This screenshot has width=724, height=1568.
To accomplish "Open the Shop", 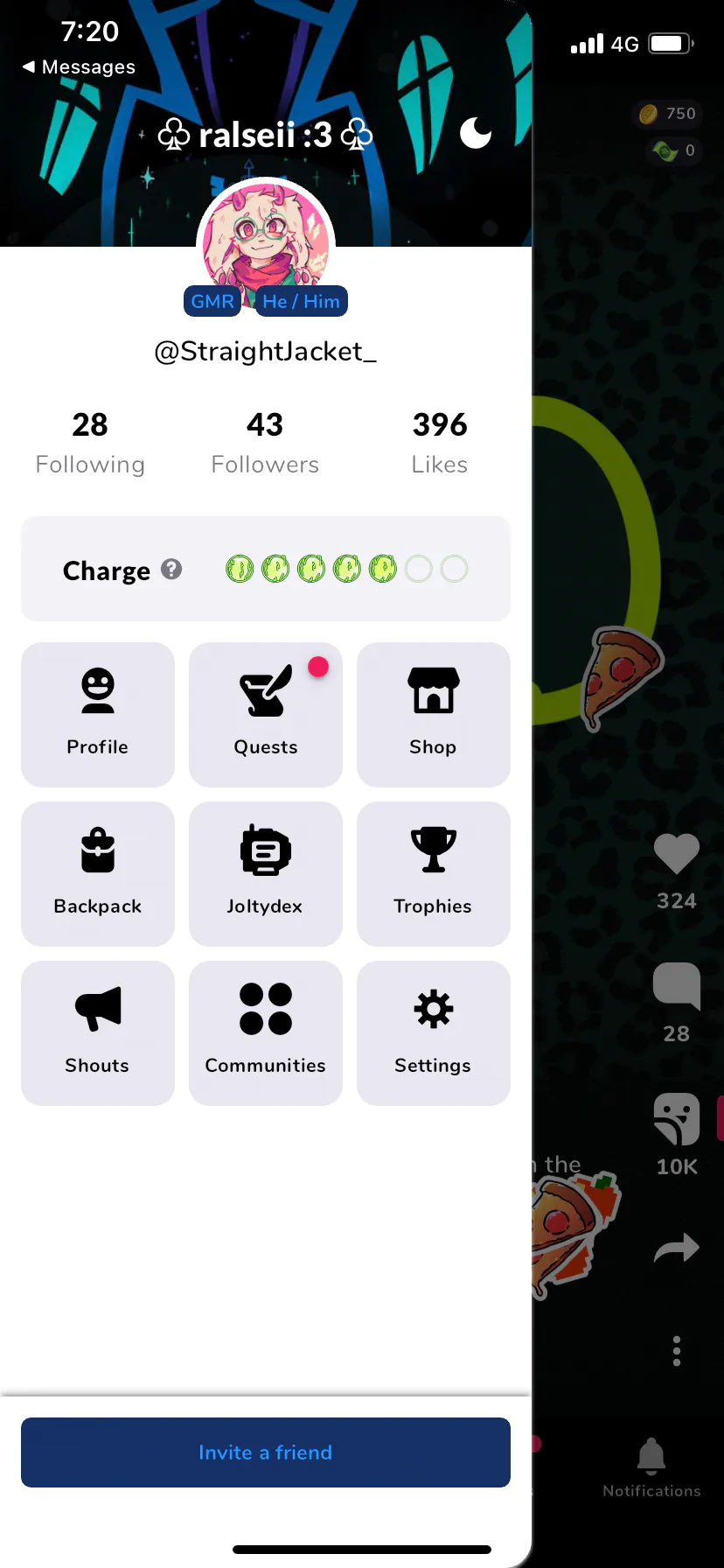I will (x=434, y=714).
